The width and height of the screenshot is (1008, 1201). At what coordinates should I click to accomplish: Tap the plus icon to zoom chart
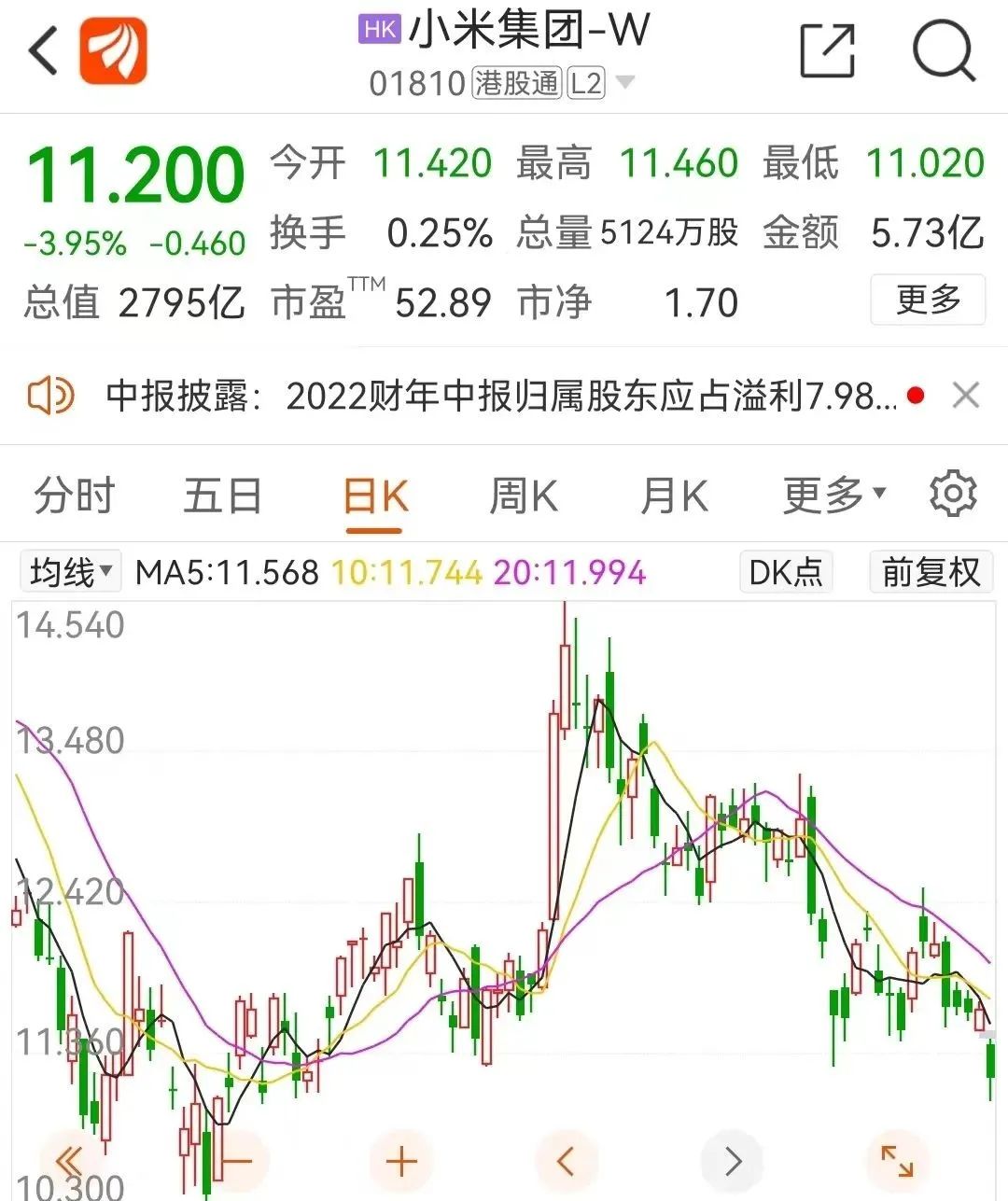coord(401,1160)
